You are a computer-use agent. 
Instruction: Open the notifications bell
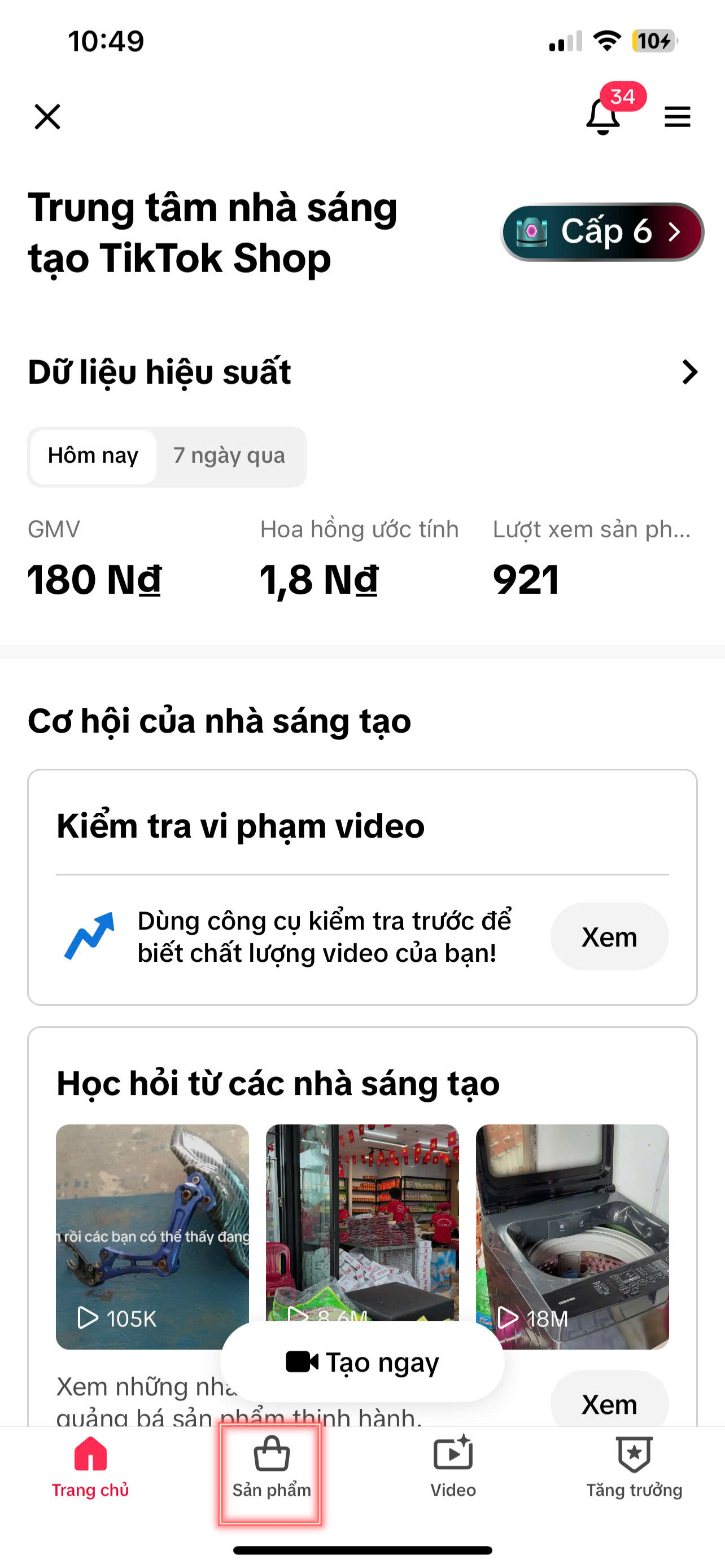coord(603,116)
